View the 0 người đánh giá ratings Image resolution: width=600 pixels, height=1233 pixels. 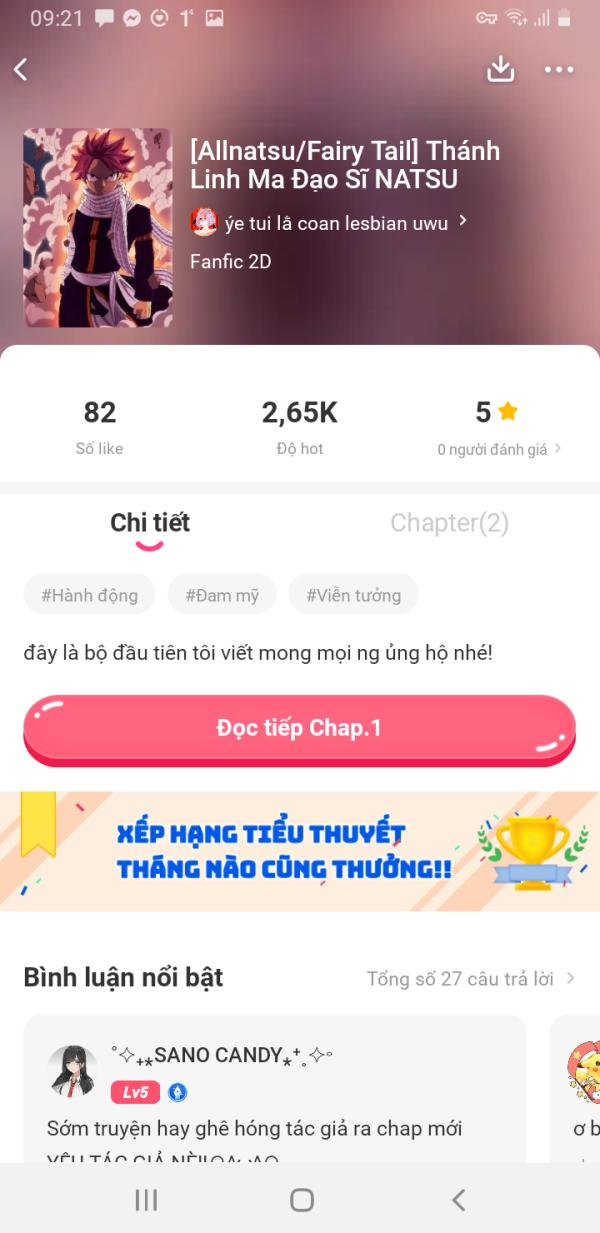(498, 449)
